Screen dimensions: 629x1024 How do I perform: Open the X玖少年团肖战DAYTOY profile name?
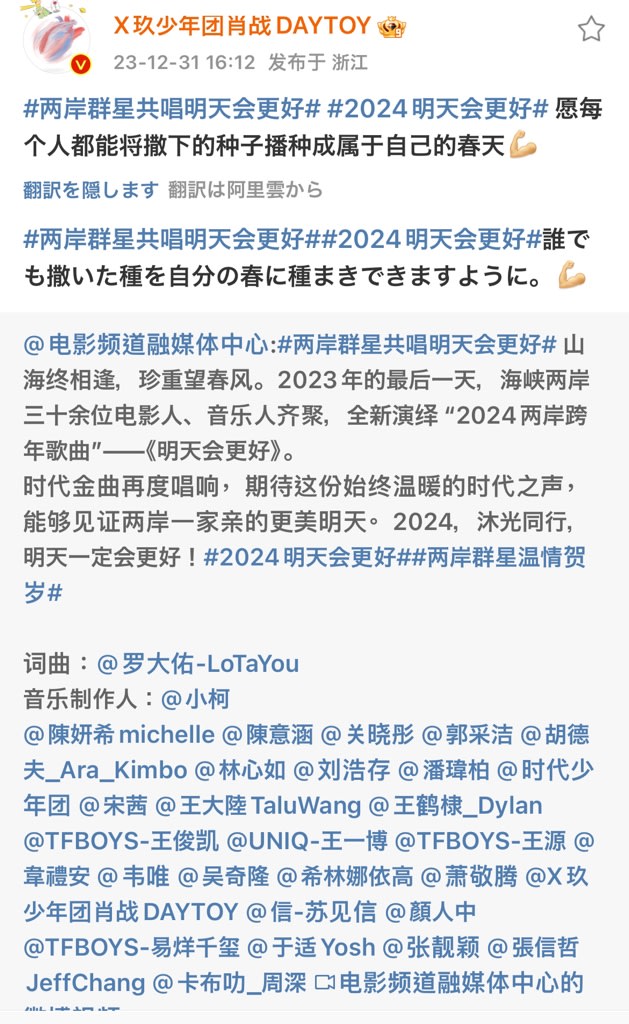coord(242,25)
